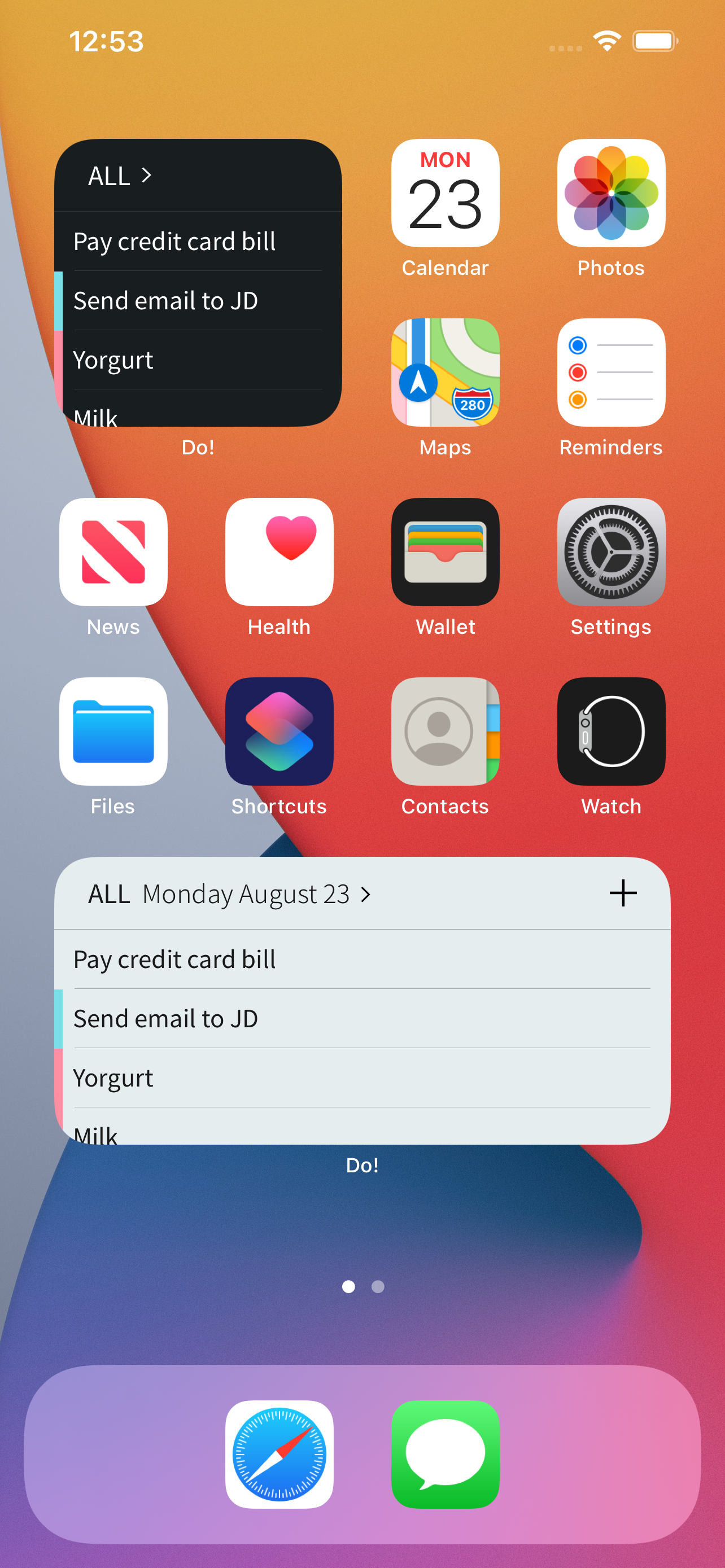Tap the home screen page indicator dots
Screen dimensions: 725x1568
click(x=363, y=1286)
